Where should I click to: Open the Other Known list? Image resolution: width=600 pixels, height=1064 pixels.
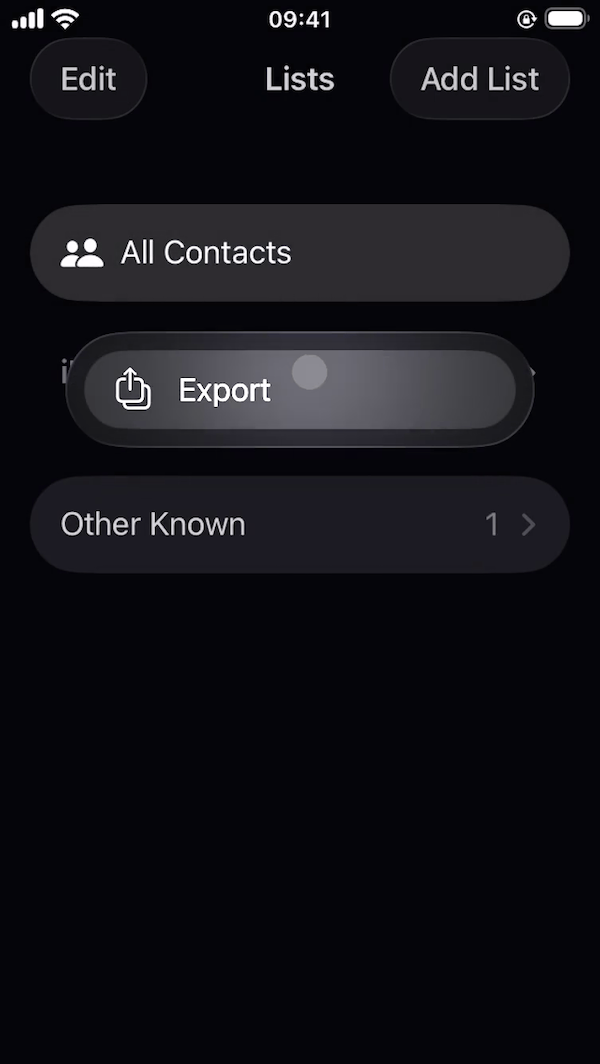point(299,525)
